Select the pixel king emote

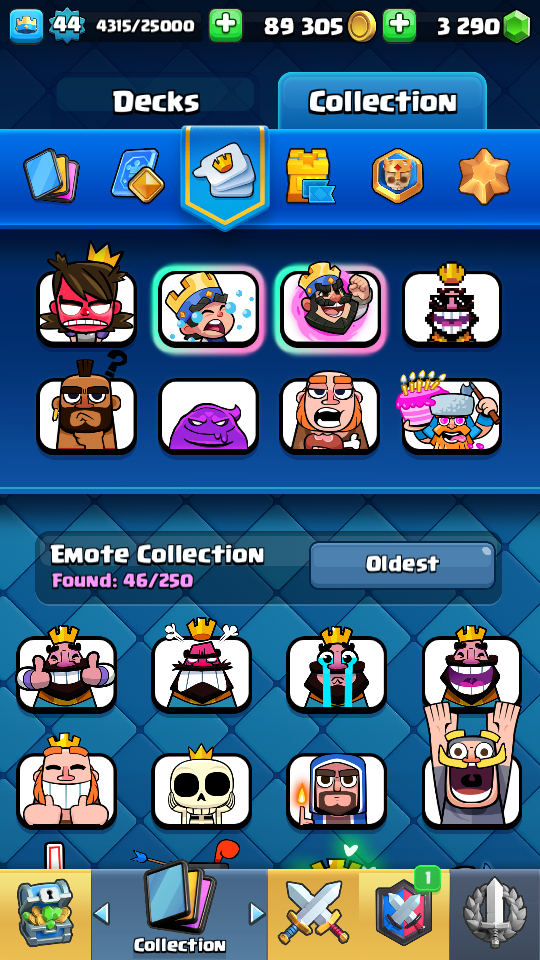coord(452,304)
